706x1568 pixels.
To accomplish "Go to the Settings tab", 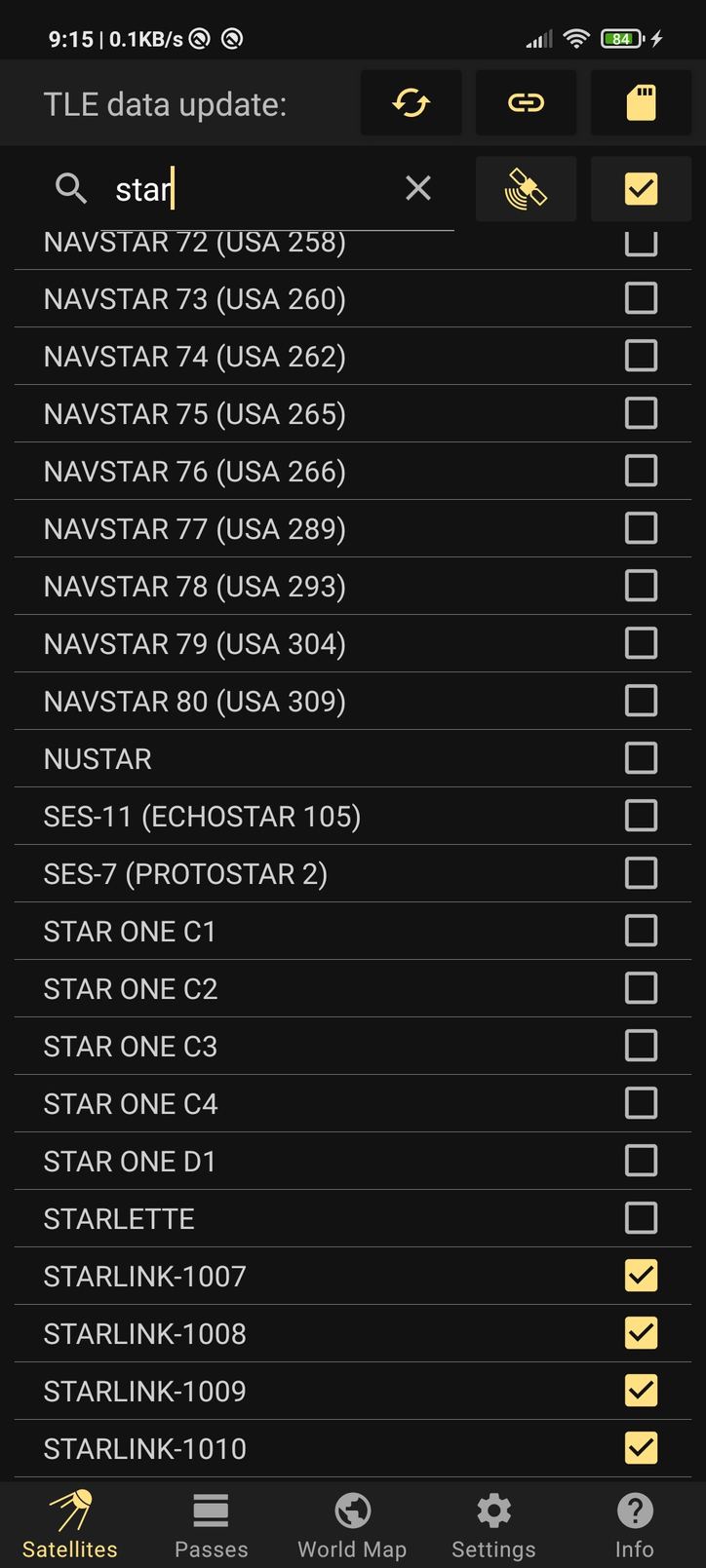I will [x=493, y=1526].
